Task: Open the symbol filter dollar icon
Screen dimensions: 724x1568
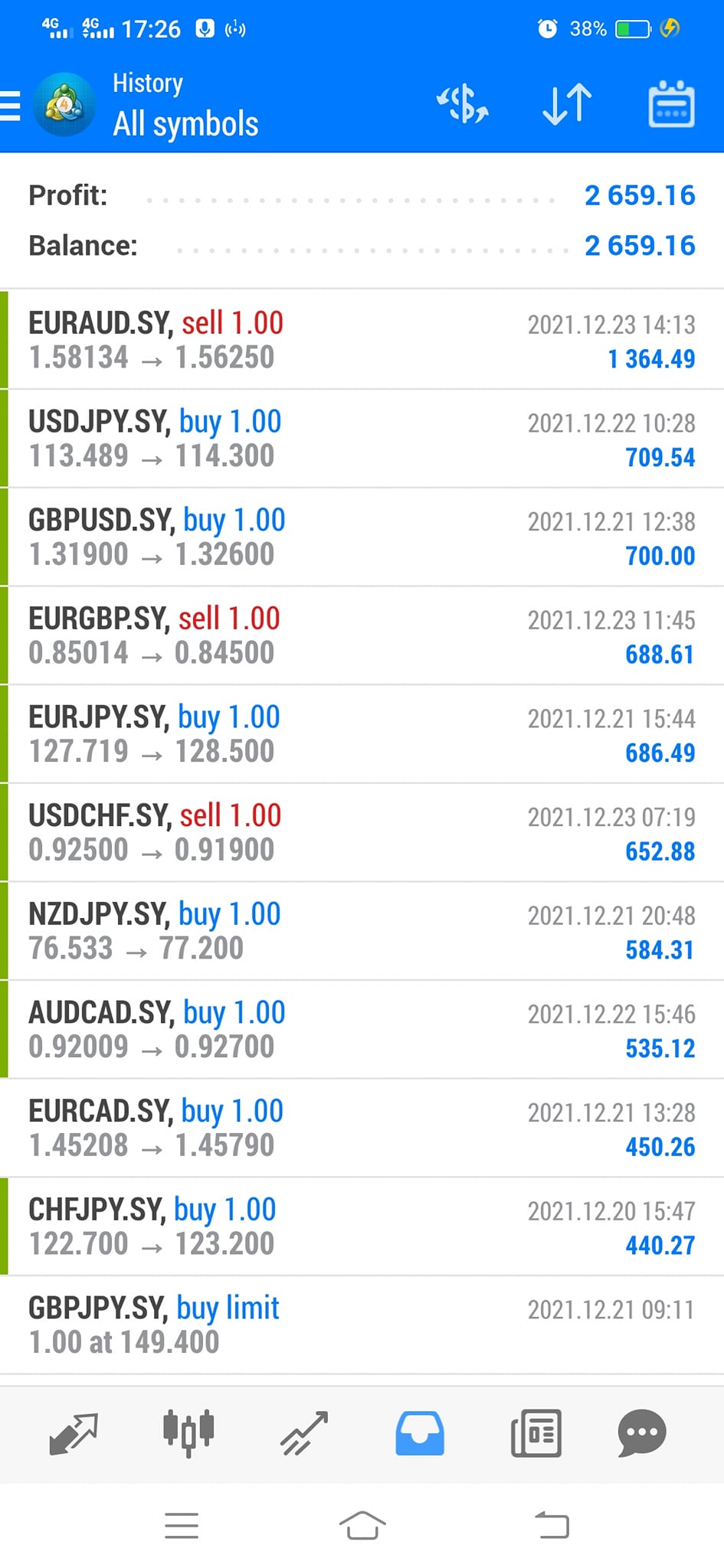Action: pos(463,104)
